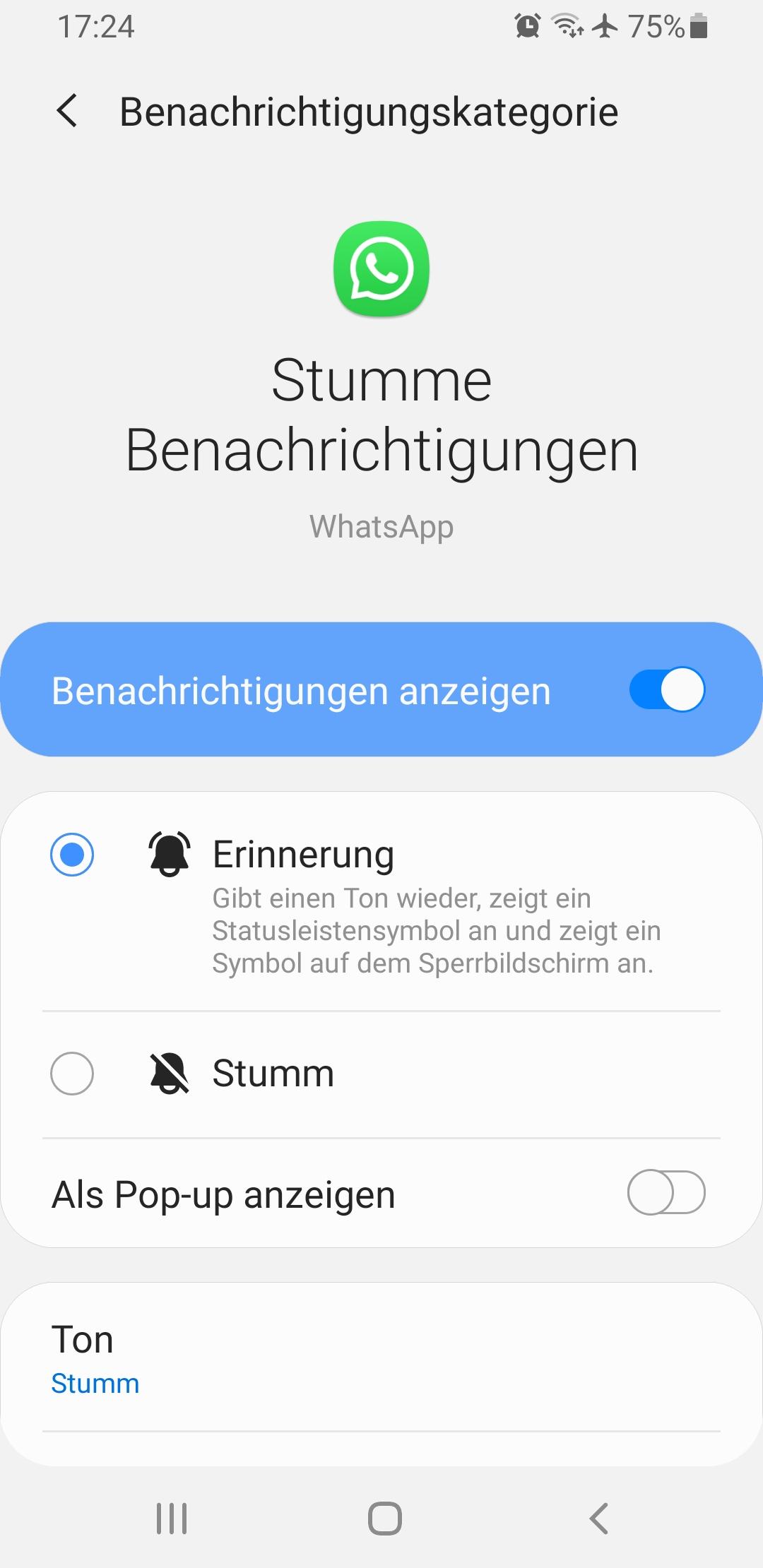
Task: Enable Als Pop-up anzeigen
Action: 666,1193
